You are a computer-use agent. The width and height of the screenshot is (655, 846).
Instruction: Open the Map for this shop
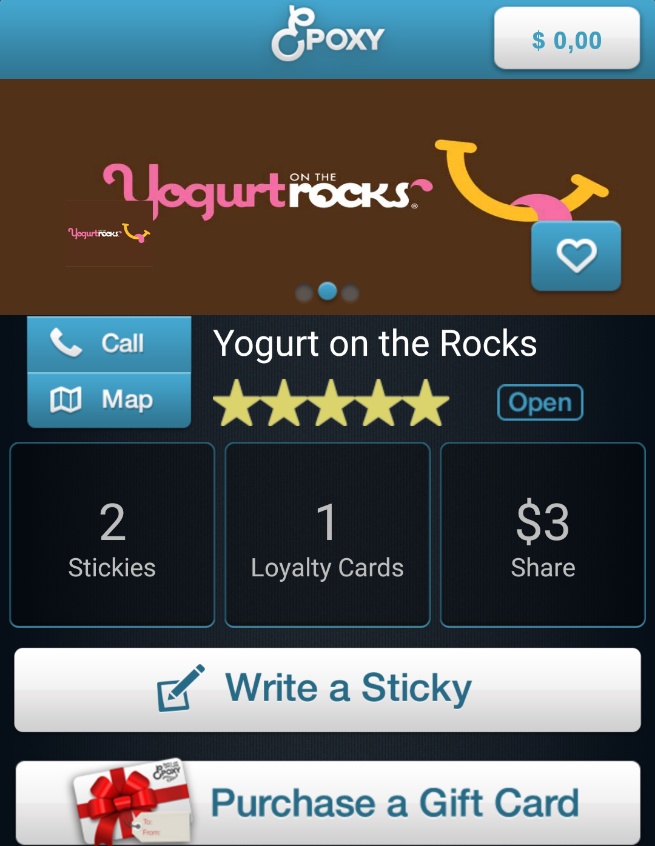[x=109, y=400]
